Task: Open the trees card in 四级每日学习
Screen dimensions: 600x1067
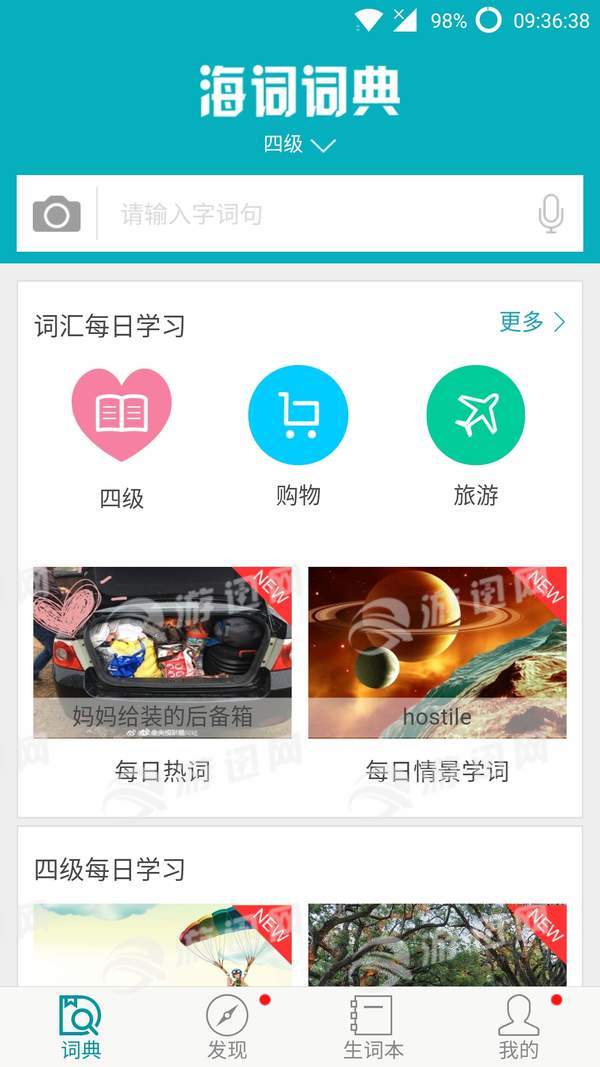Action: [437, 945]
